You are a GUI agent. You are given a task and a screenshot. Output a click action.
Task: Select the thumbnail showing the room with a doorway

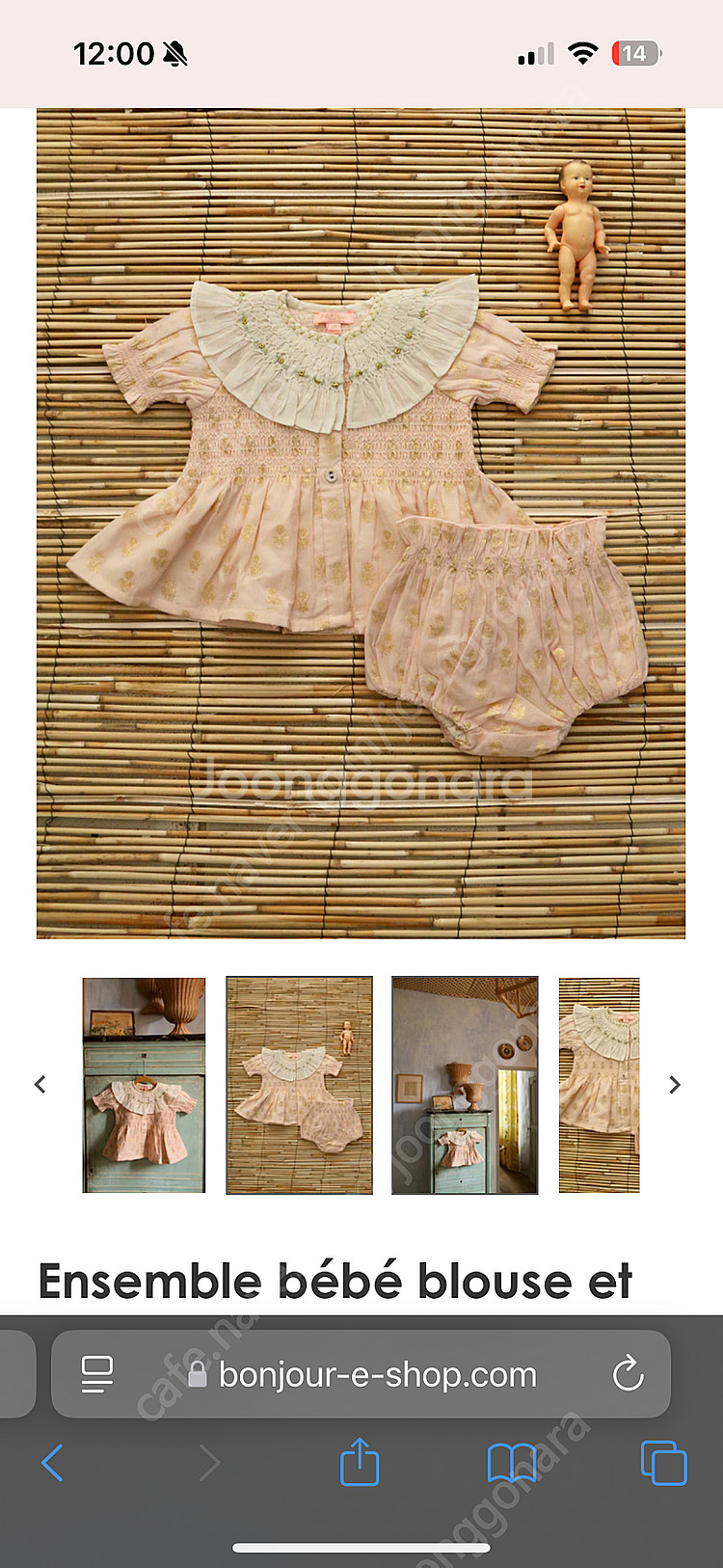pyautogui.click(x=464, y=1085)
